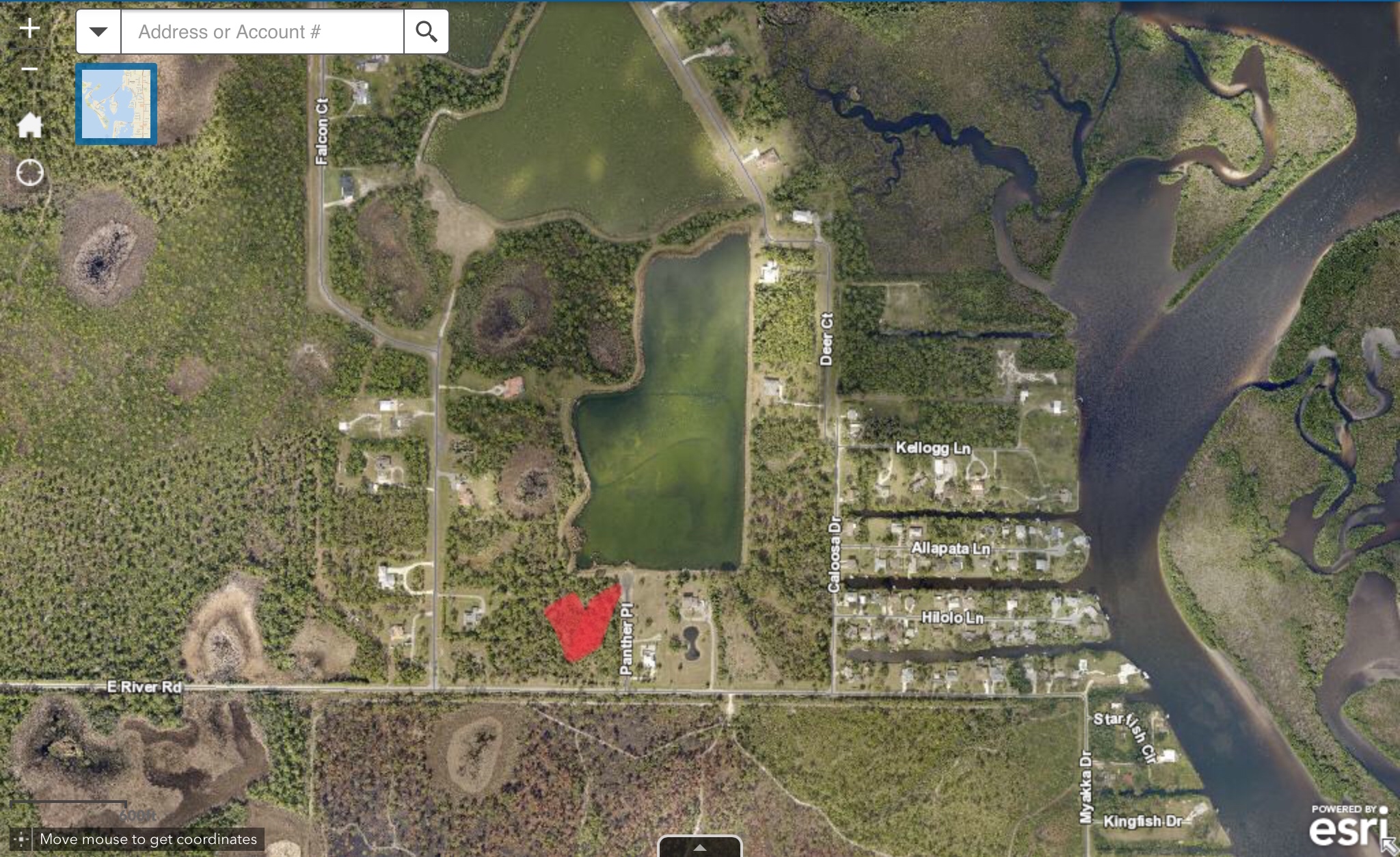This screenshot has width=1400, height=857.
Task: Open the search source dropdown
Action: coord(98,31)
